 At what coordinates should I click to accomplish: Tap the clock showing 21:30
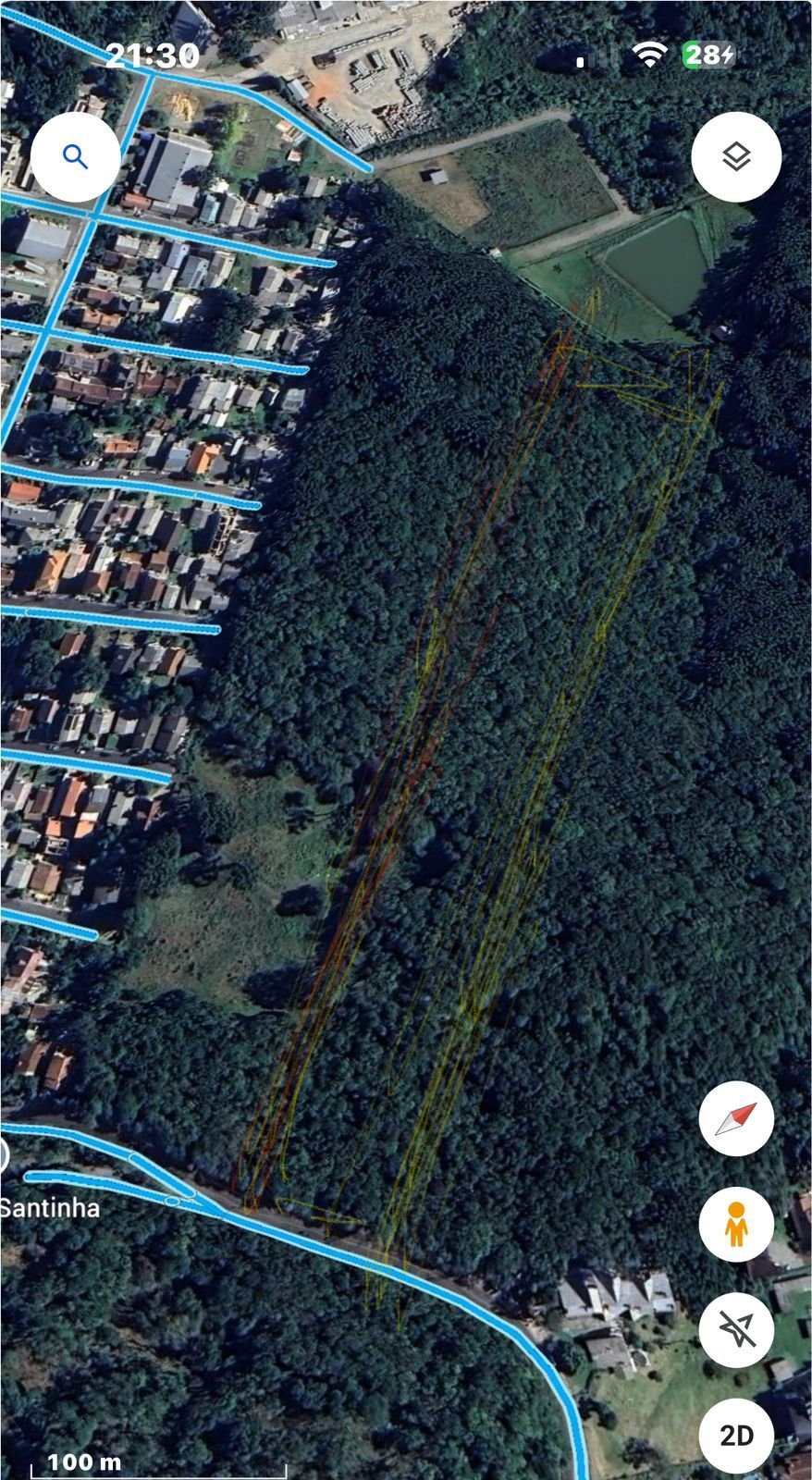153,55
